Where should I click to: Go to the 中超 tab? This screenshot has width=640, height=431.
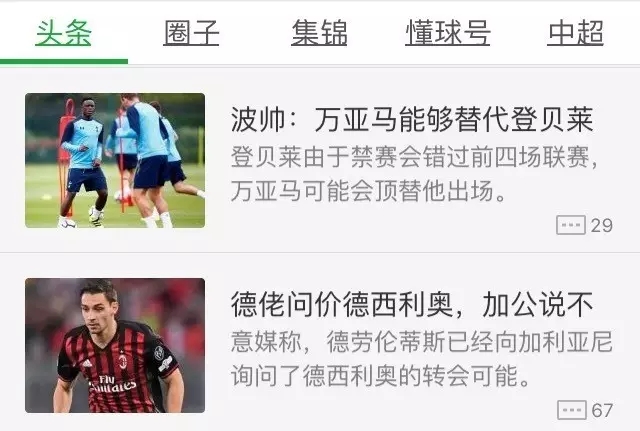click(575, 33)
